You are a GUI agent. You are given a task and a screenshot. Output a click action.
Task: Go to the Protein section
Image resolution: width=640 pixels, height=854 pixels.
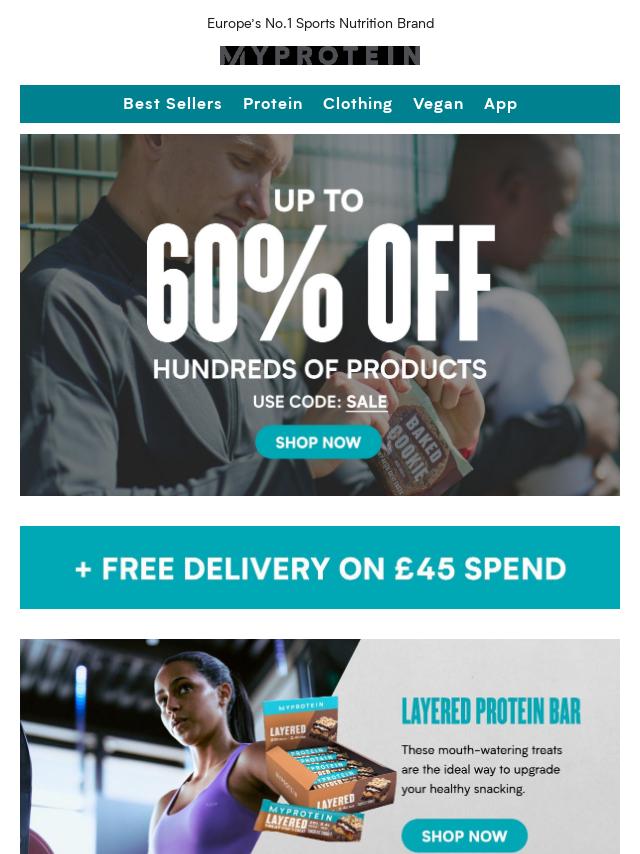tap(272, 104)
